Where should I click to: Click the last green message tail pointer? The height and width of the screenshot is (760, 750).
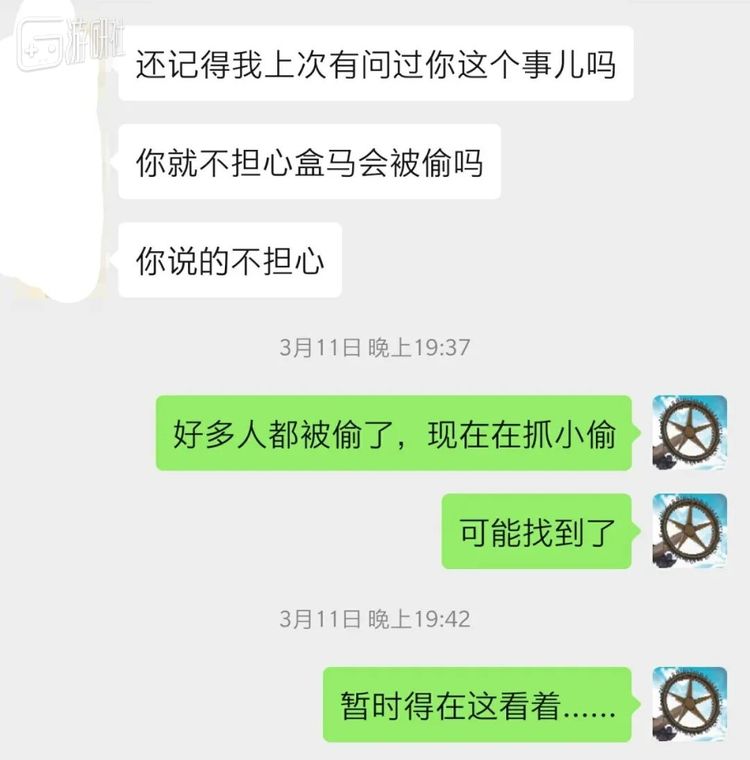tap(636, 703)
